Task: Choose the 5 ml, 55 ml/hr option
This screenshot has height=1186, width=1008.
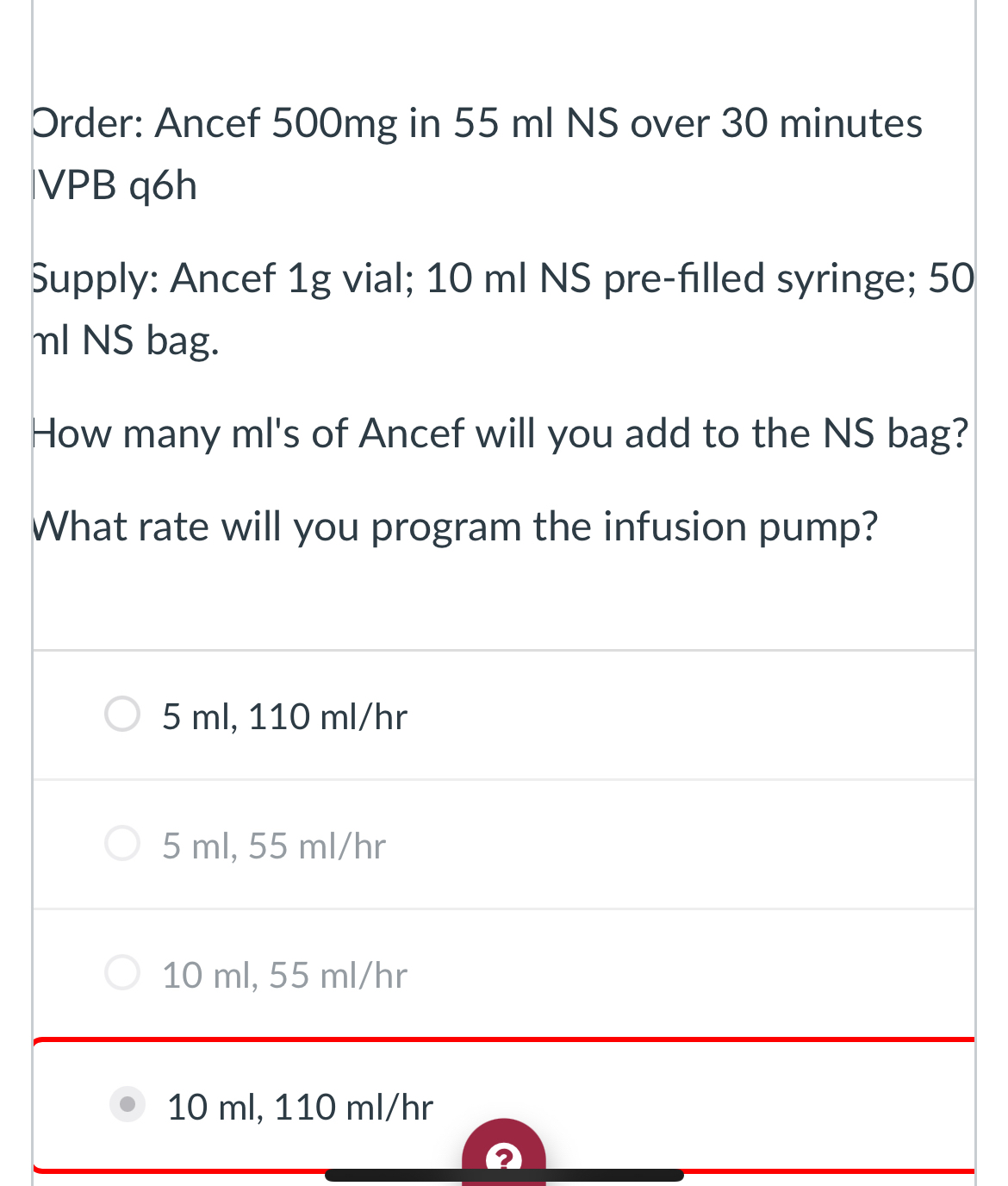Action: (122, 844)
